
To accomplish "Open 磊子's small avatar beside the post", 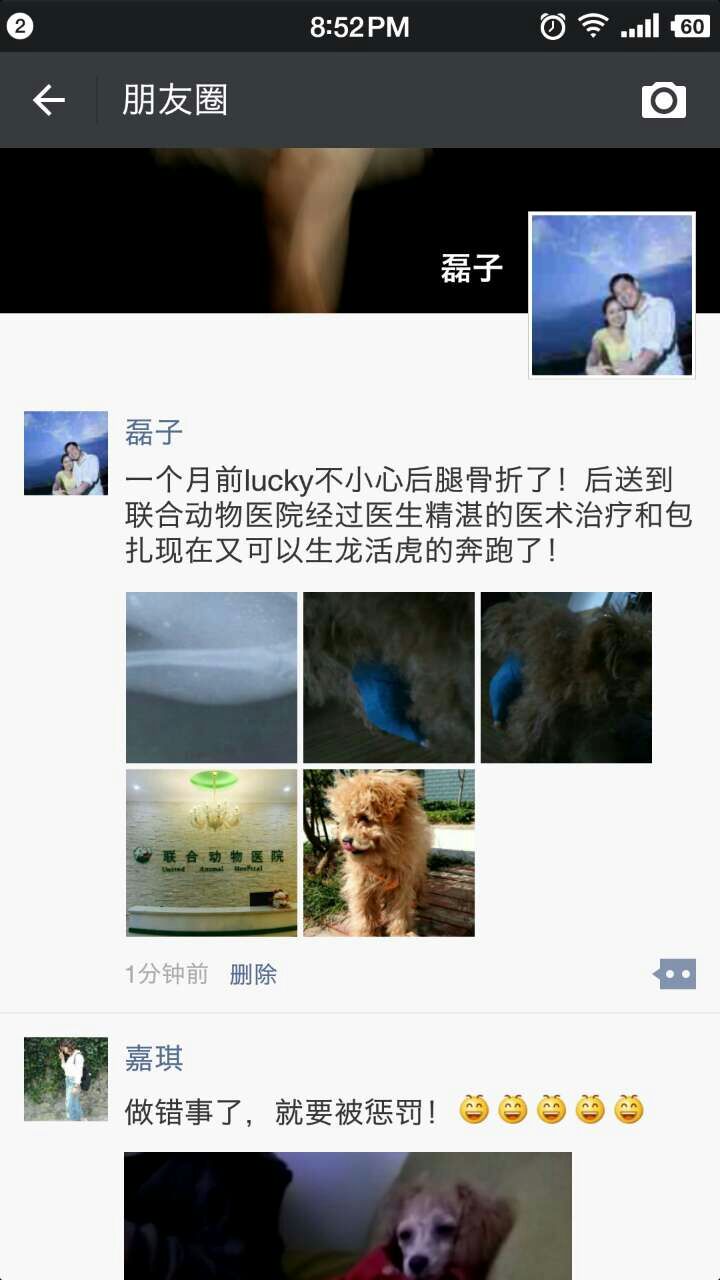I will 66,453.
